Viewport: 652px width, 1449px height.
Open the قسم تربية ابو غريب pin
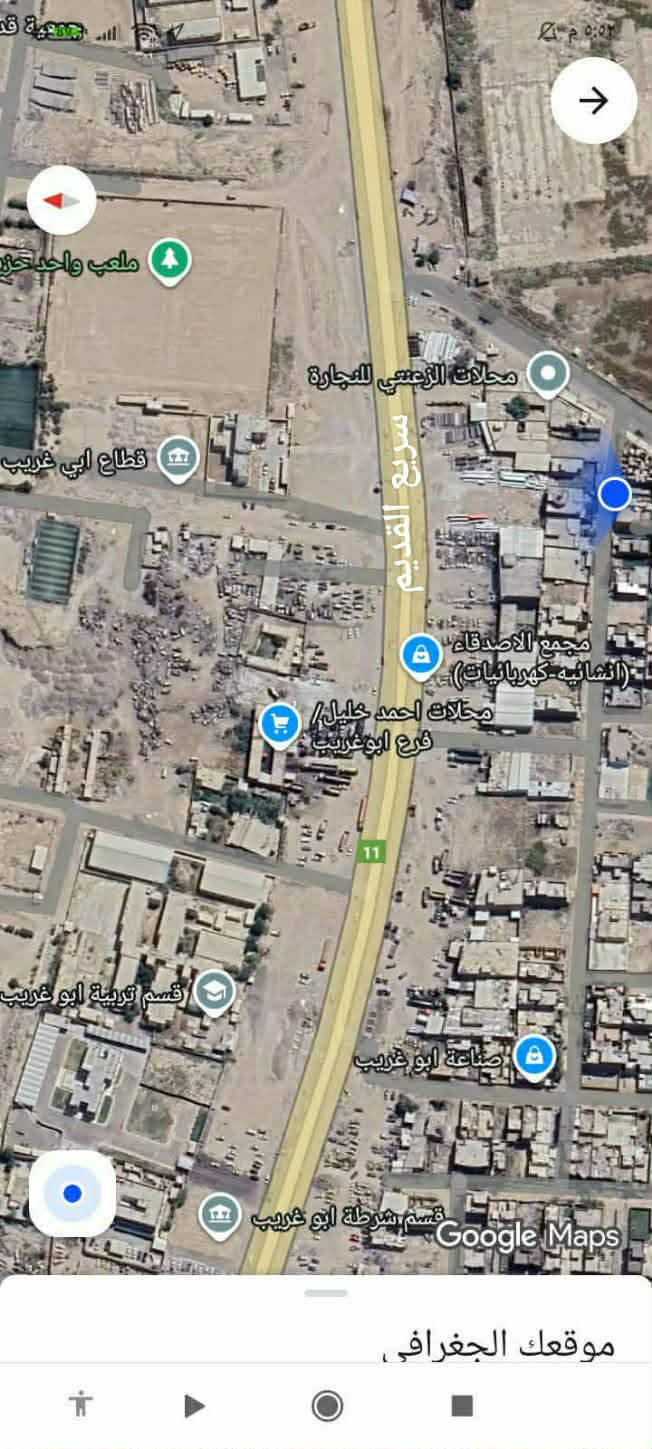pyautogui.click(x=213, y=991)
